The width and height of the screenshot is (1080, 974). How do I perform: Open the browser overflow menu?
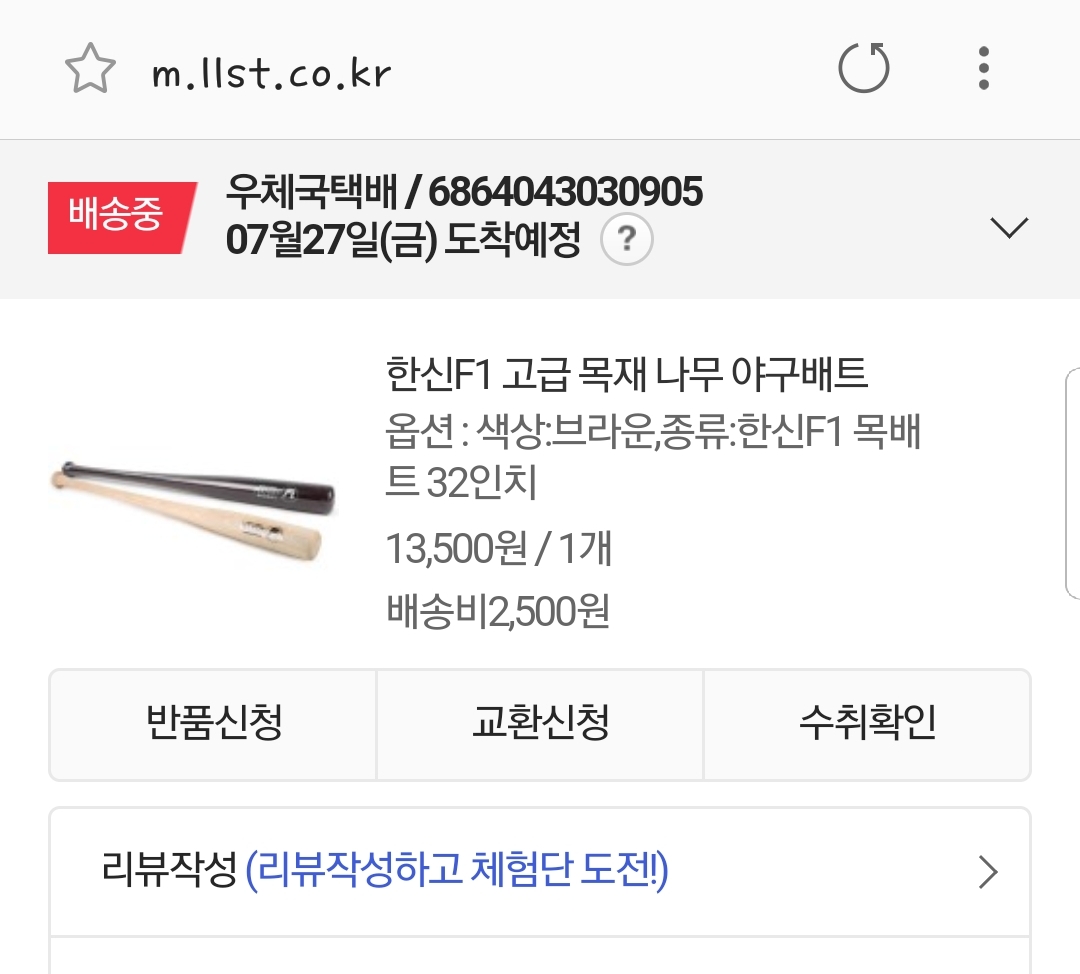[984, 70]
